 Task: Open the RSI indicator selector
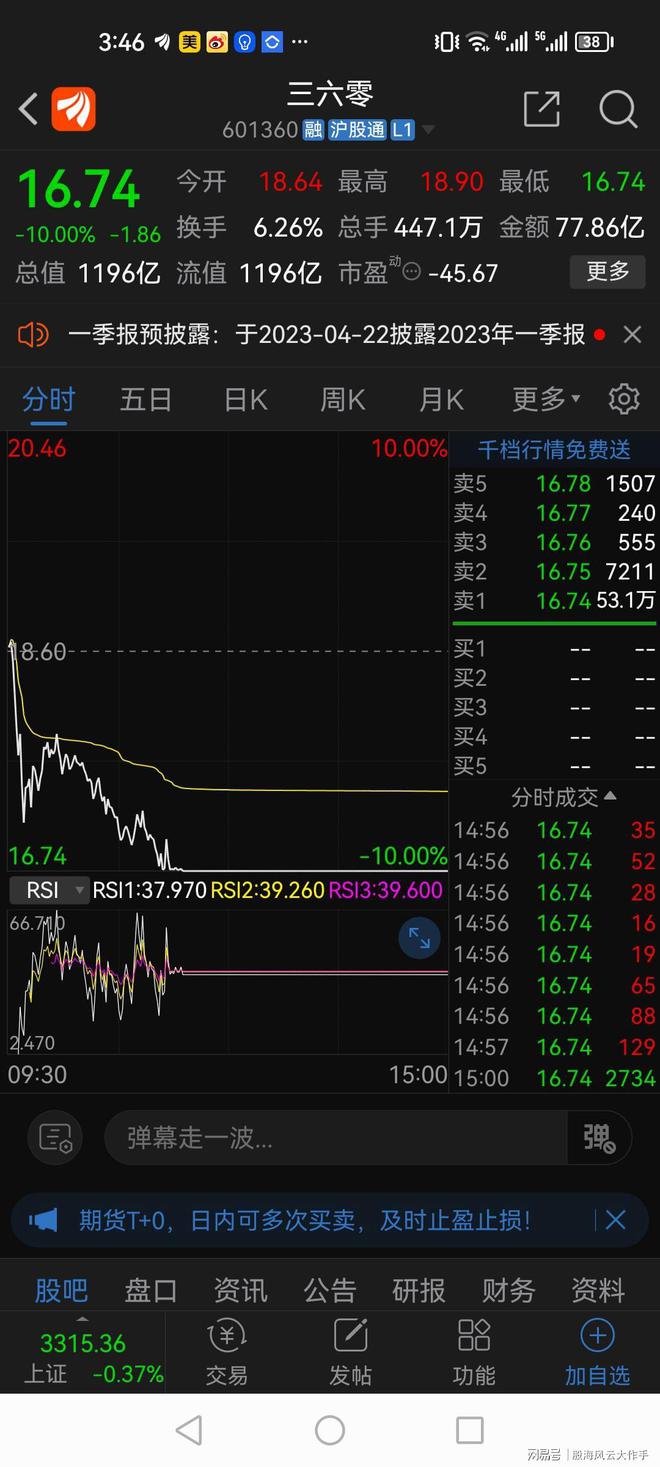pyautogui.click(x=48, y=890)
